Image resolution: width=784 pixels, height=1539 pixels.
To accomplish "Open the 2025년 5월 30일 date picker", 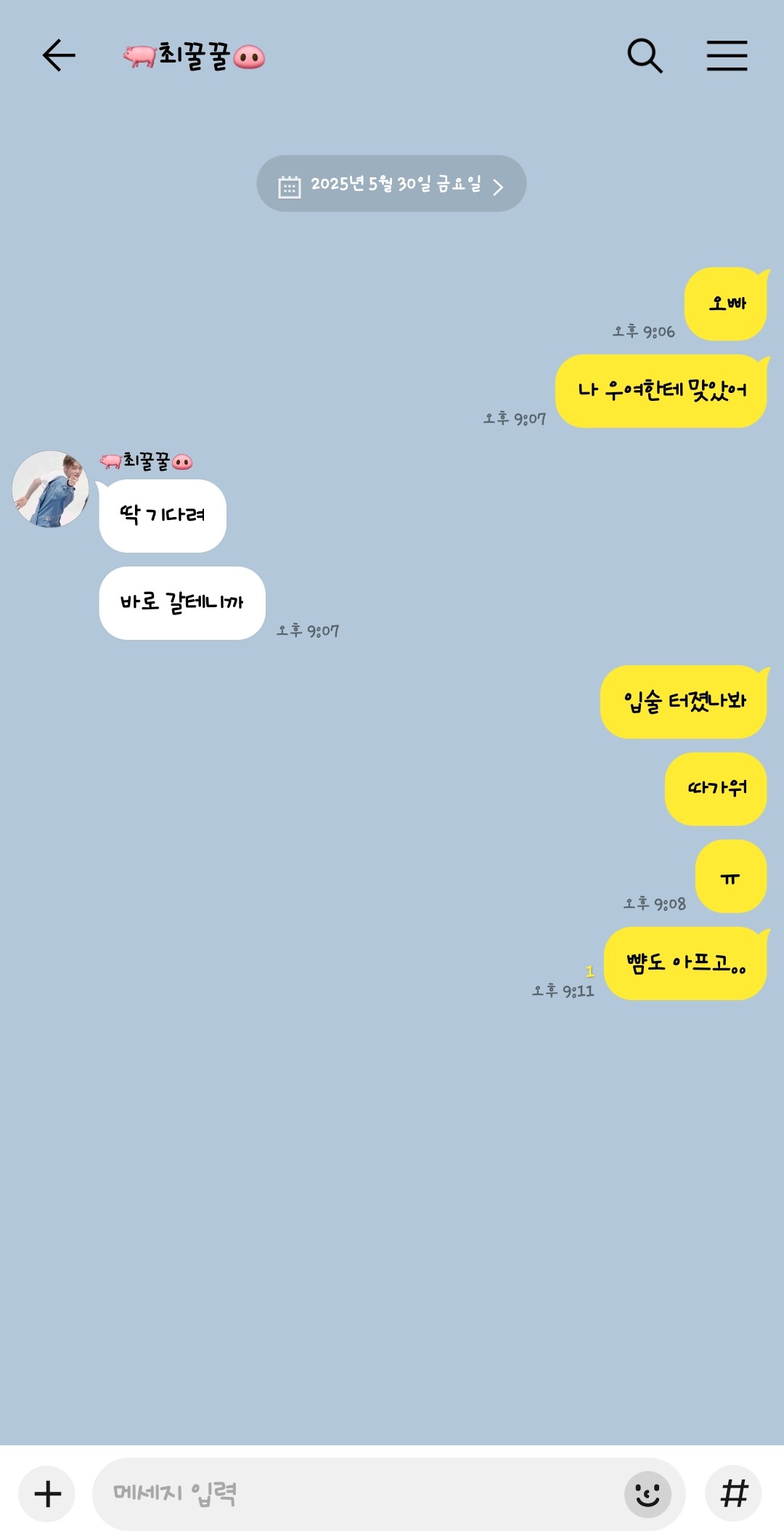I will point(391,184).
